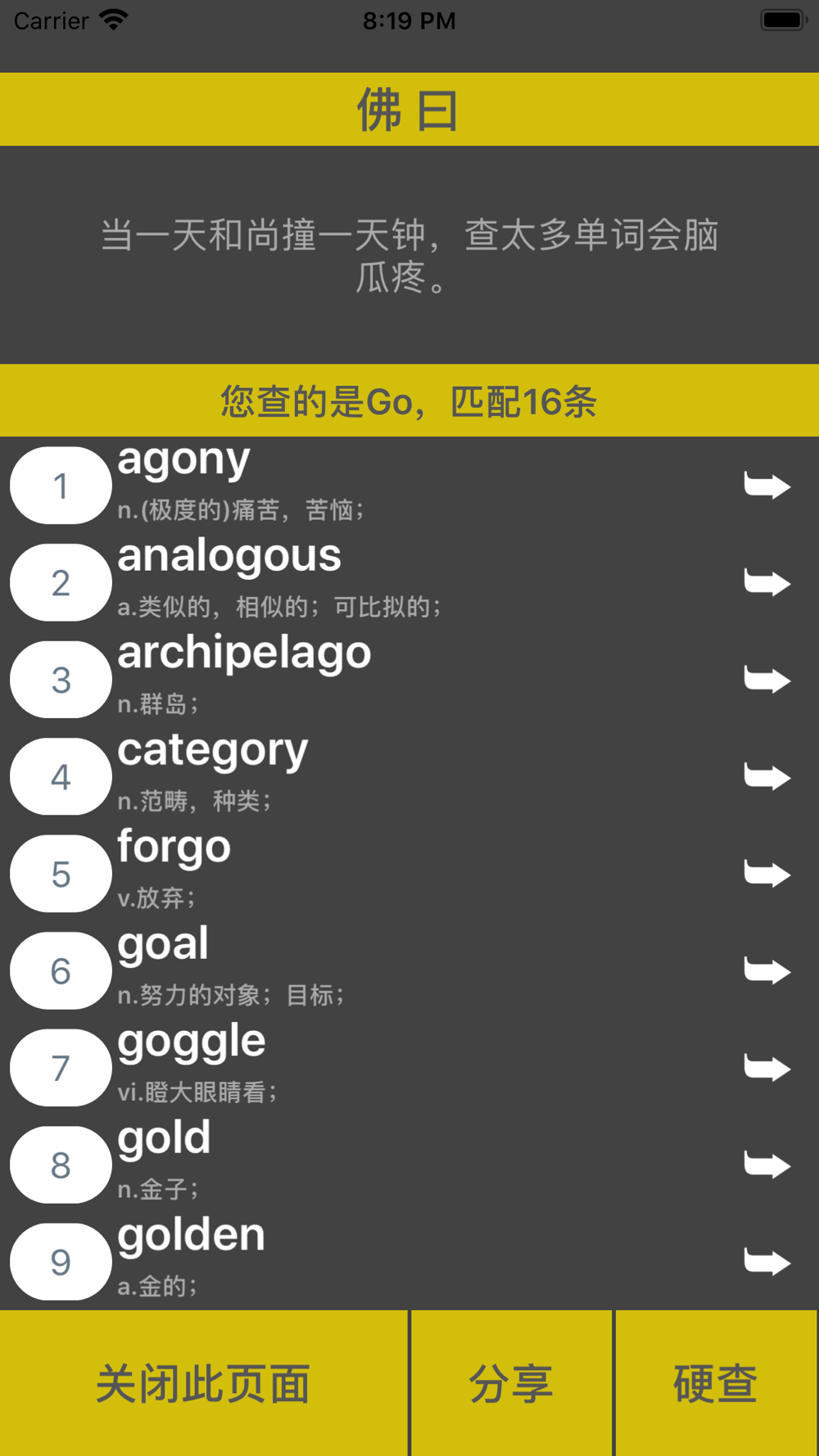Open the agony word entry
Viewport: 819px width, 1456px height.
[x=409, y=485]
